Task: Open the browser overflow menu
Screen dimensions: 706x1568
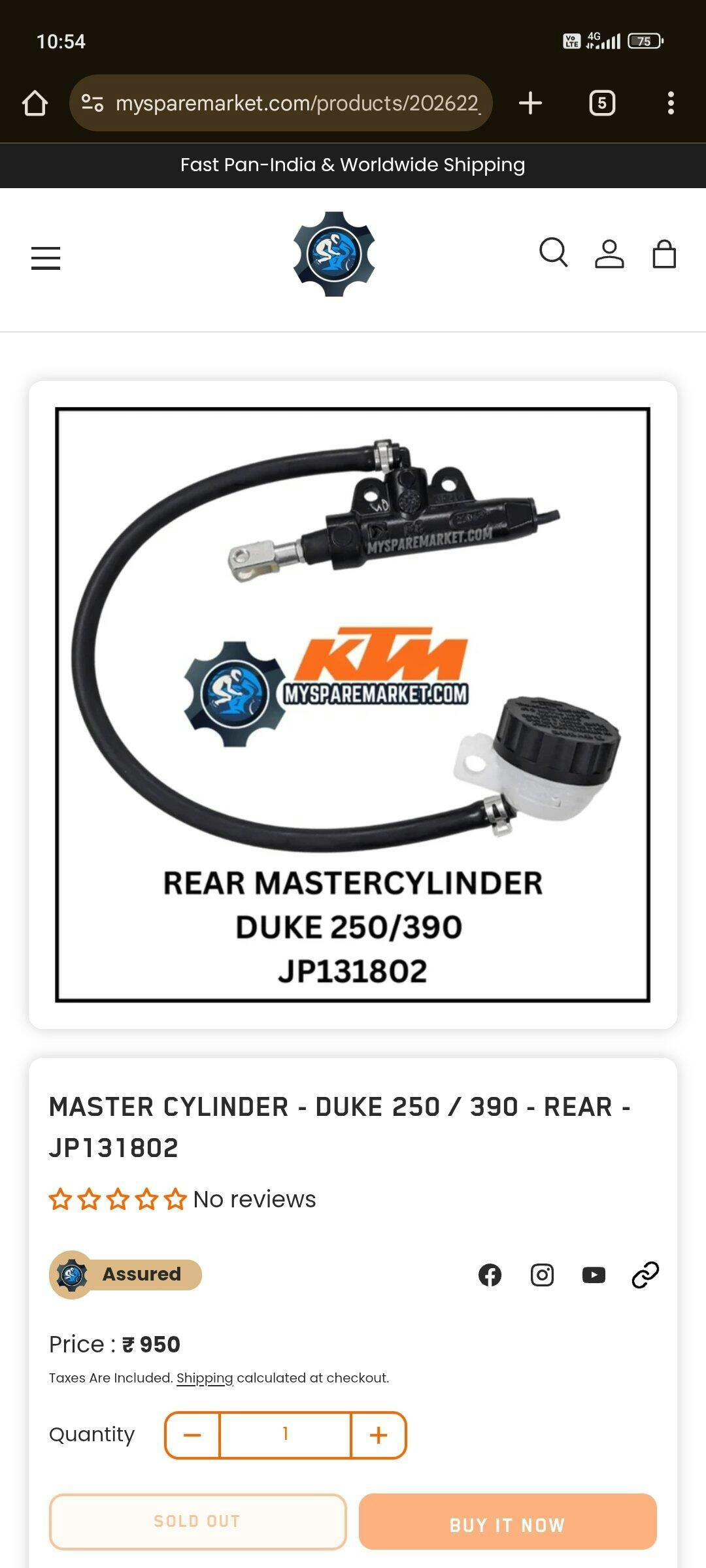Action: tap(671, 103)
